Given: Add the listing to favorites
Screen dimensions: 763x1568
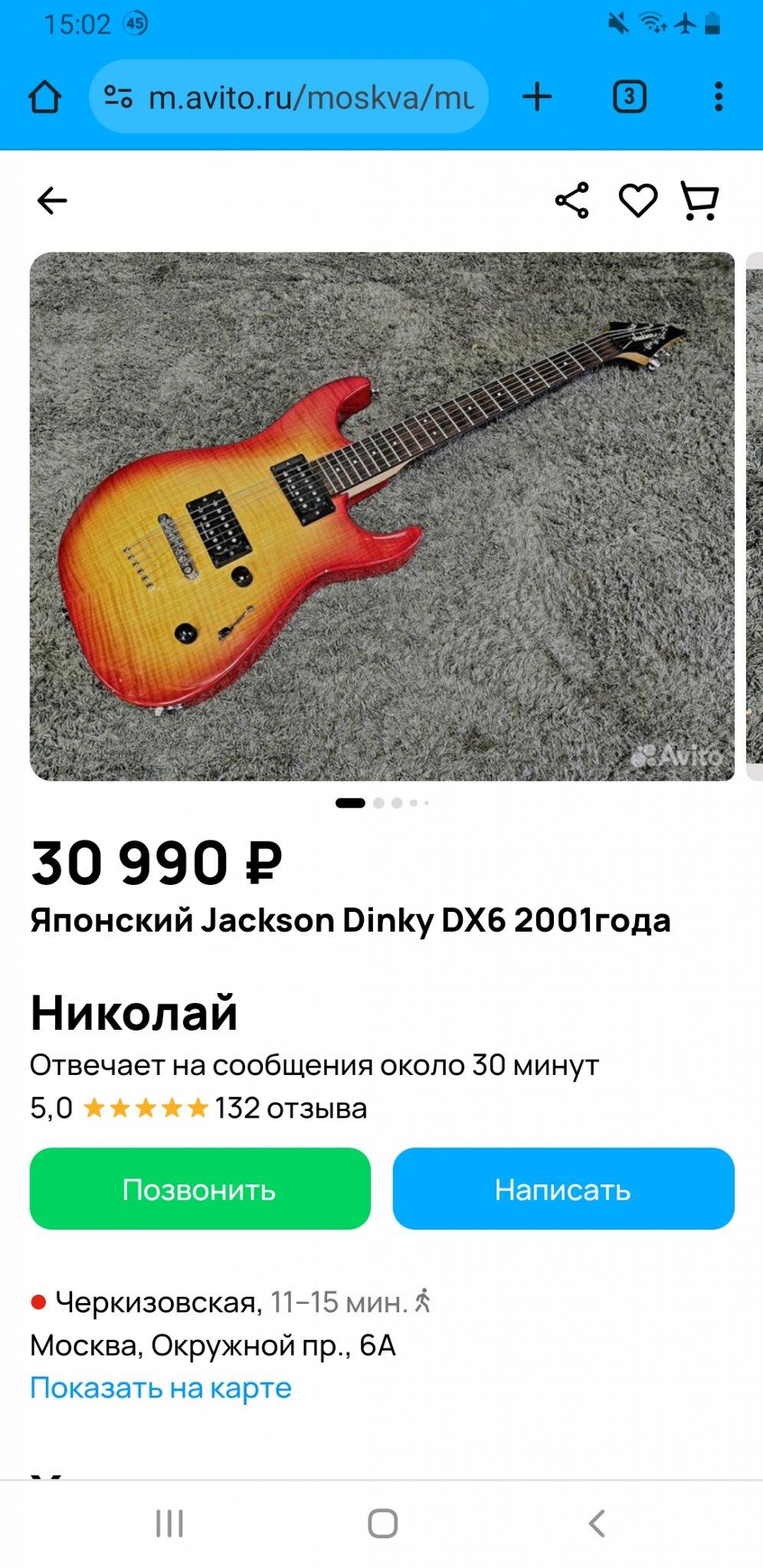Looking at the screenshot, I should (x=637, y=201).
